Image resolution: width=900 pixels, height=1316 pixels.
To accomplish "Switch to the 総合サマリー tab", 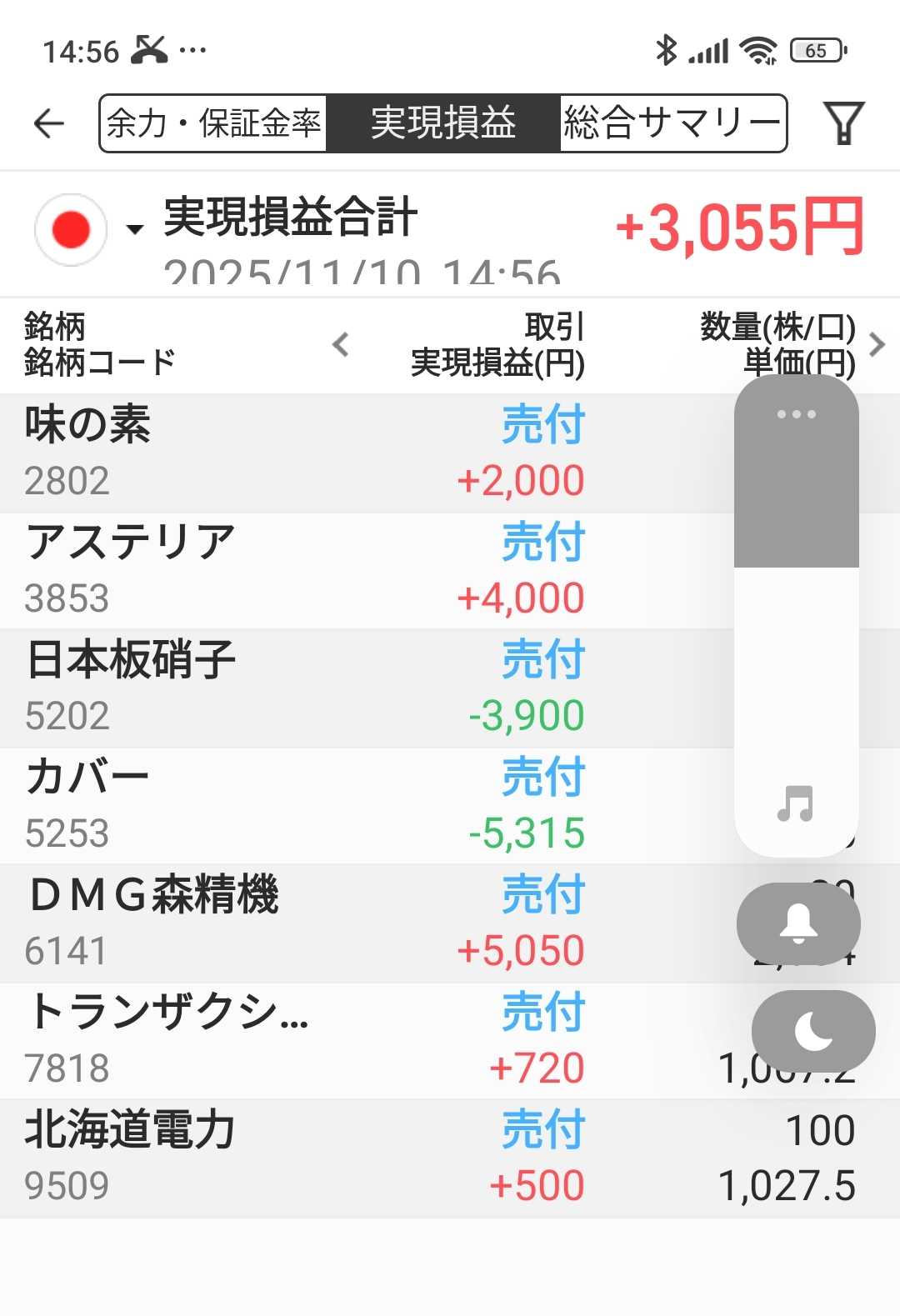I will (x=672, y=123).
